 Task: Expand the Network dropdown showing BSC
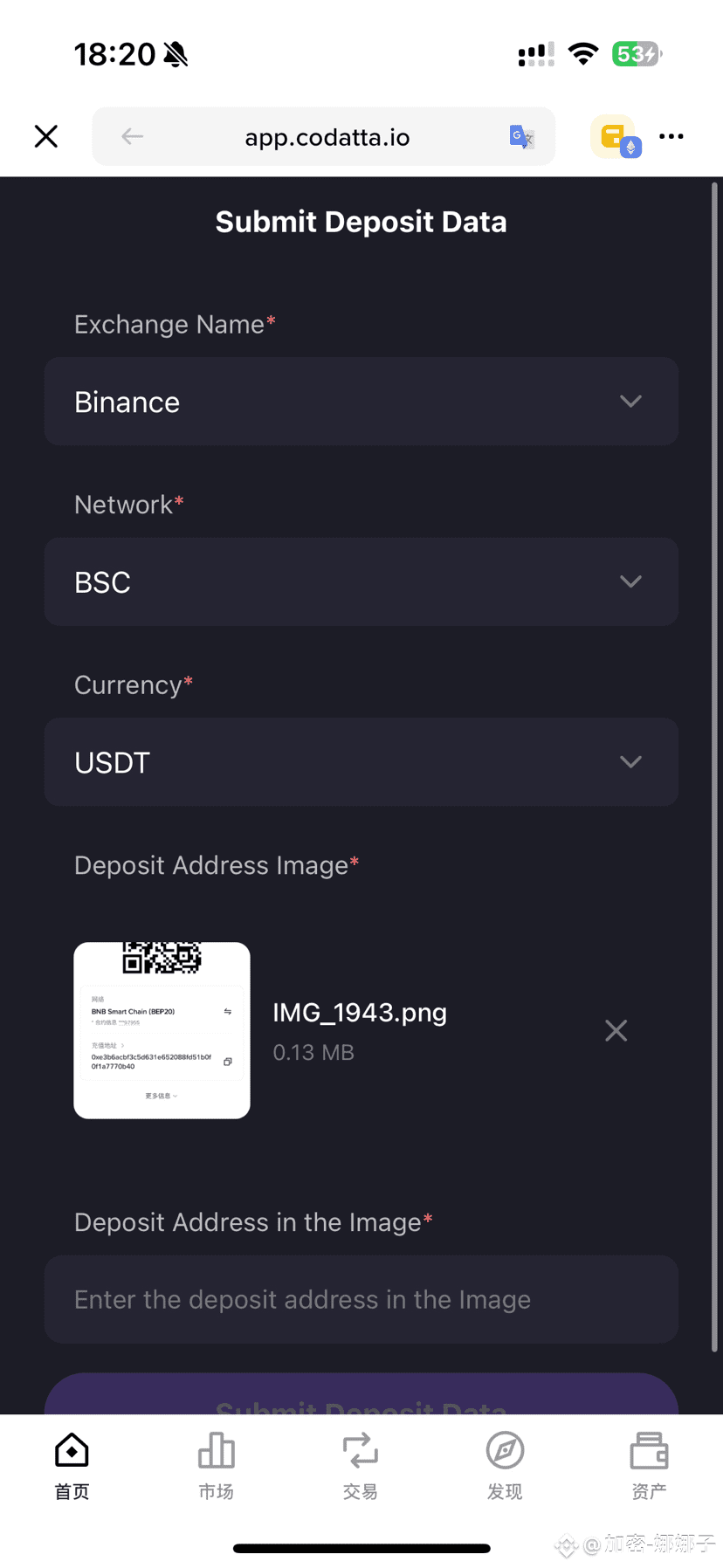pyautogui.click(x=361, y=582)
